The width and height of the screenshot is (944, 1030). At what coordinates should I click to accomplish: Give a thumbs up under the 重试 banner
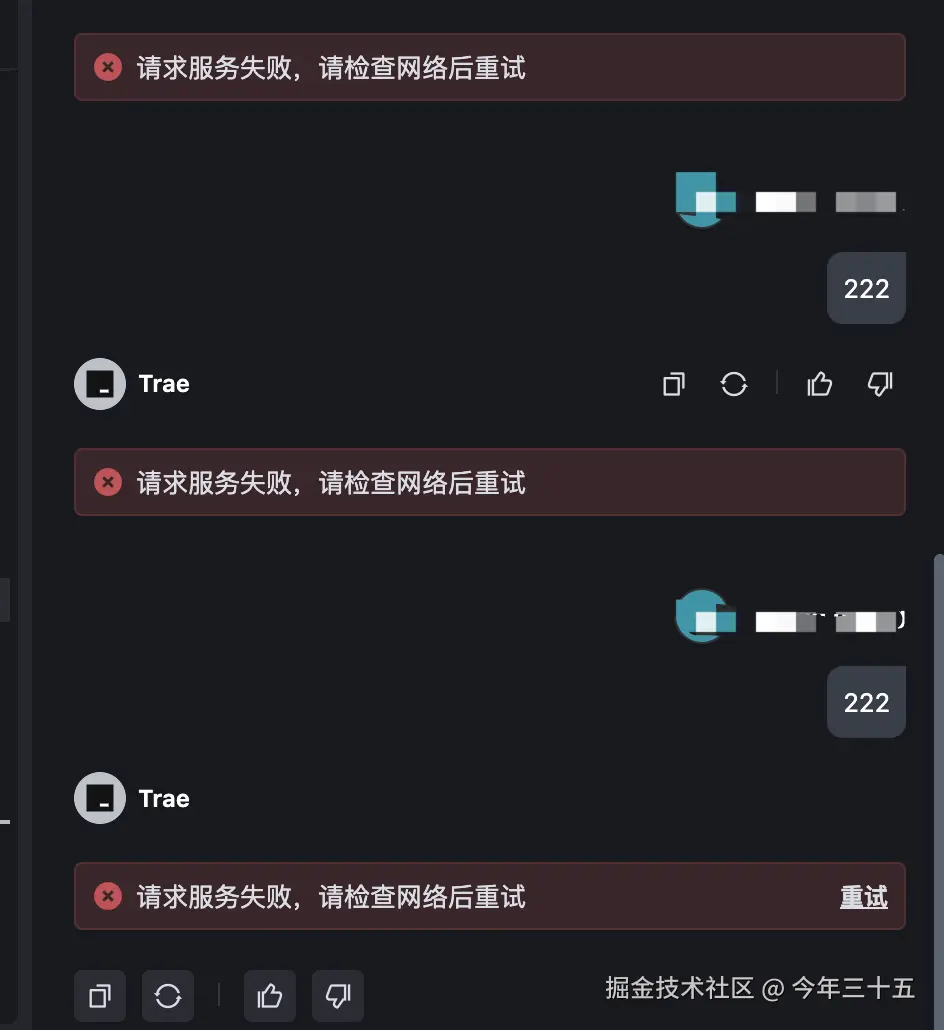[270, 996]
